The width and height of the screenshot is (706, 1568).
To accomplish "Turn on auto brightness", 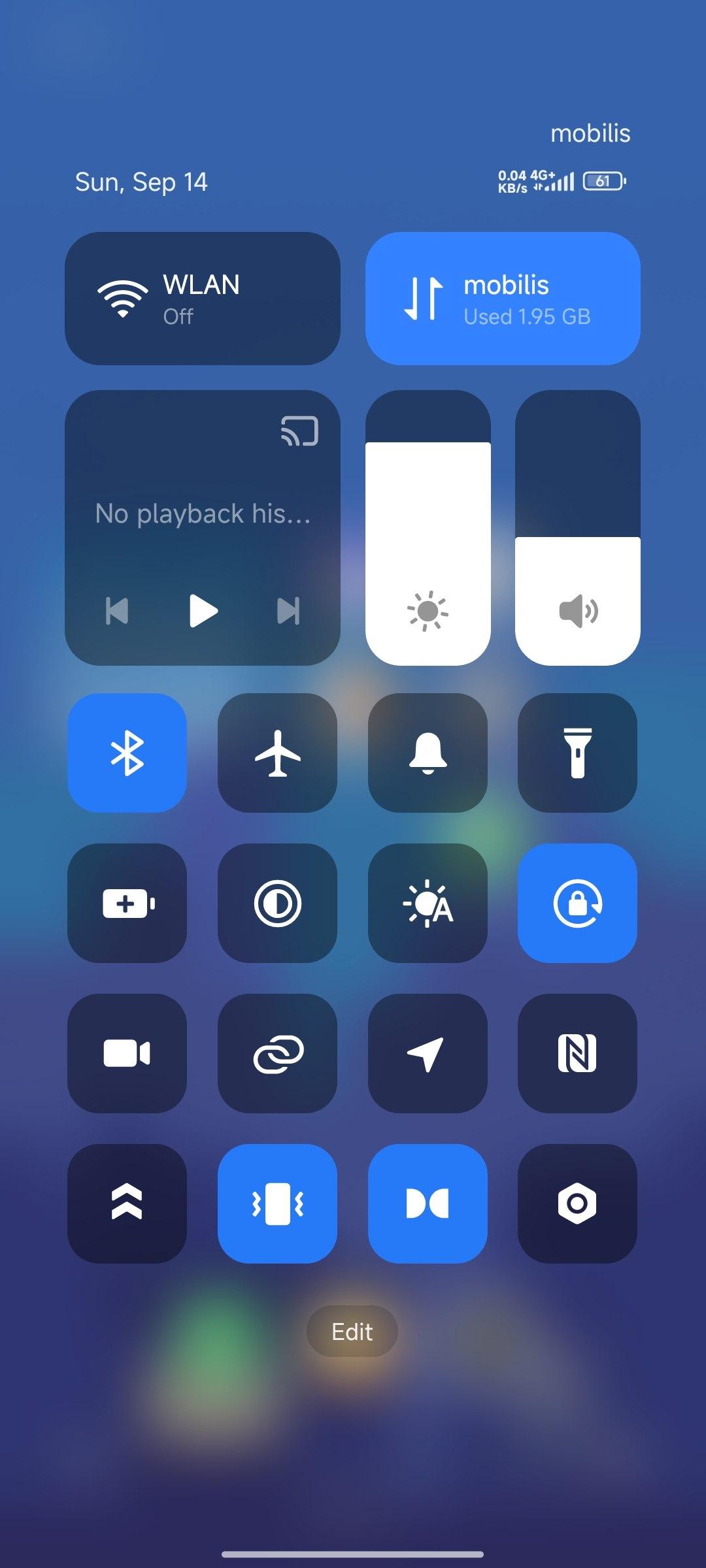I will (428, 903).
